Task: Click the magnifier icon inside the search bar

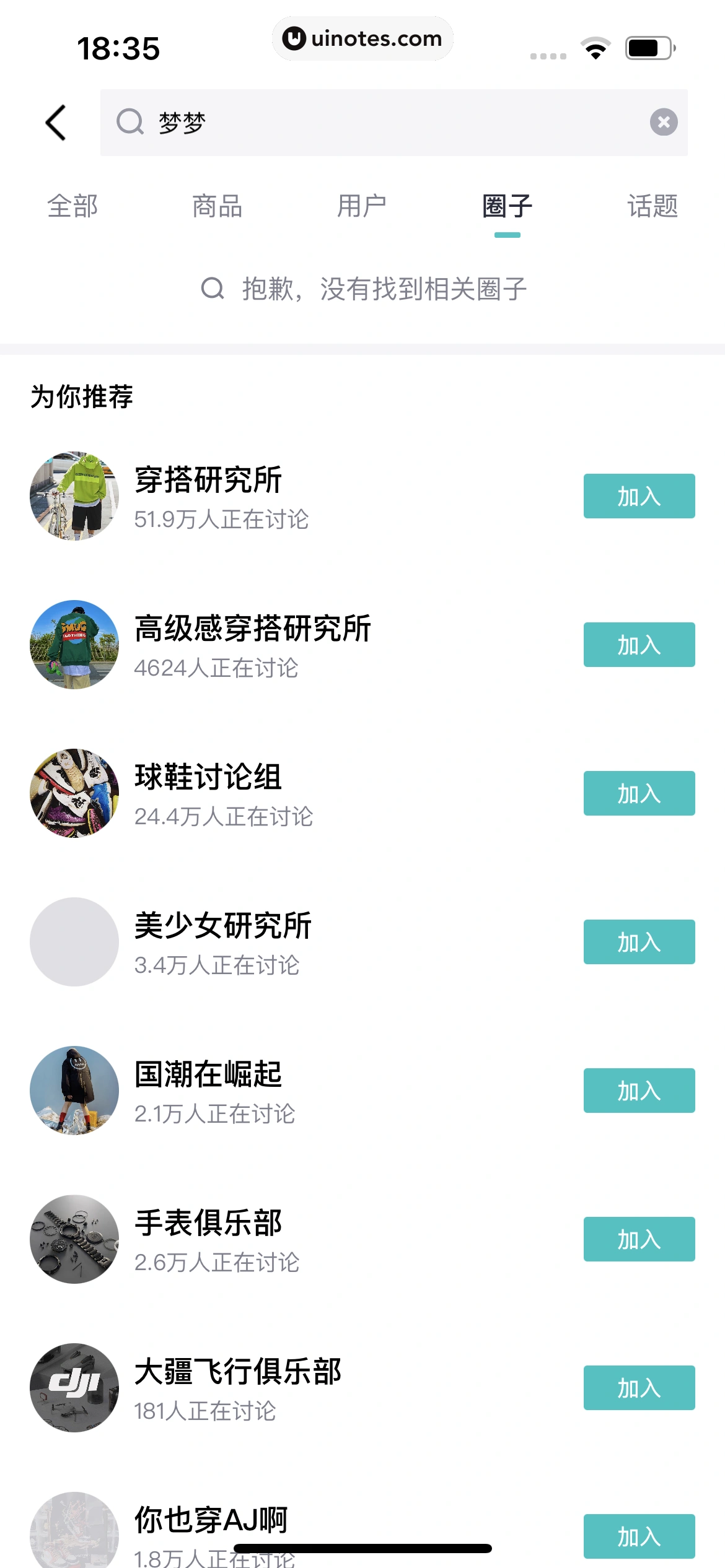Action: point(129,121)
